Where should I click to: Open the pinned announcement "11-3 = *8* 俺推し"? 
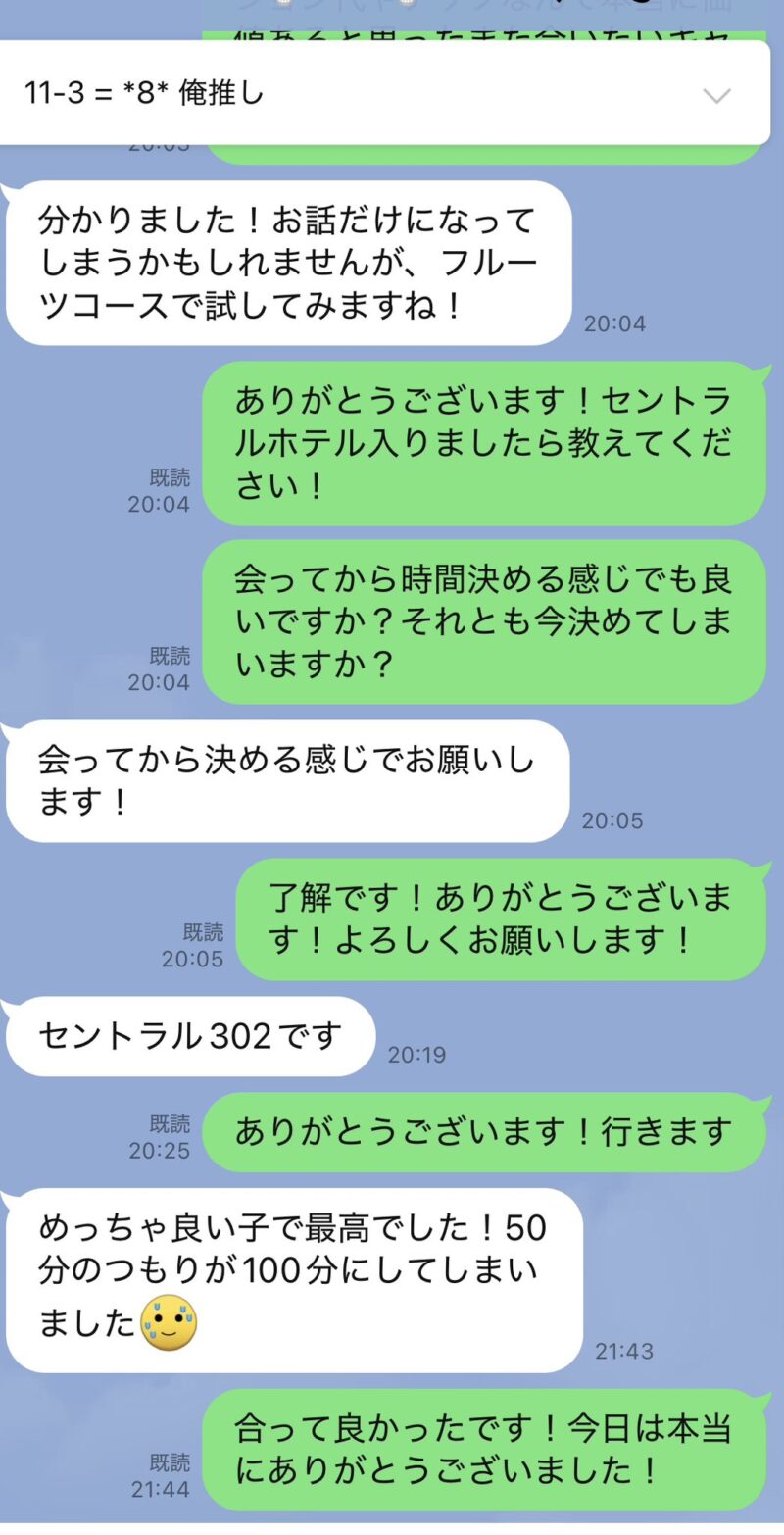[145, 94]
